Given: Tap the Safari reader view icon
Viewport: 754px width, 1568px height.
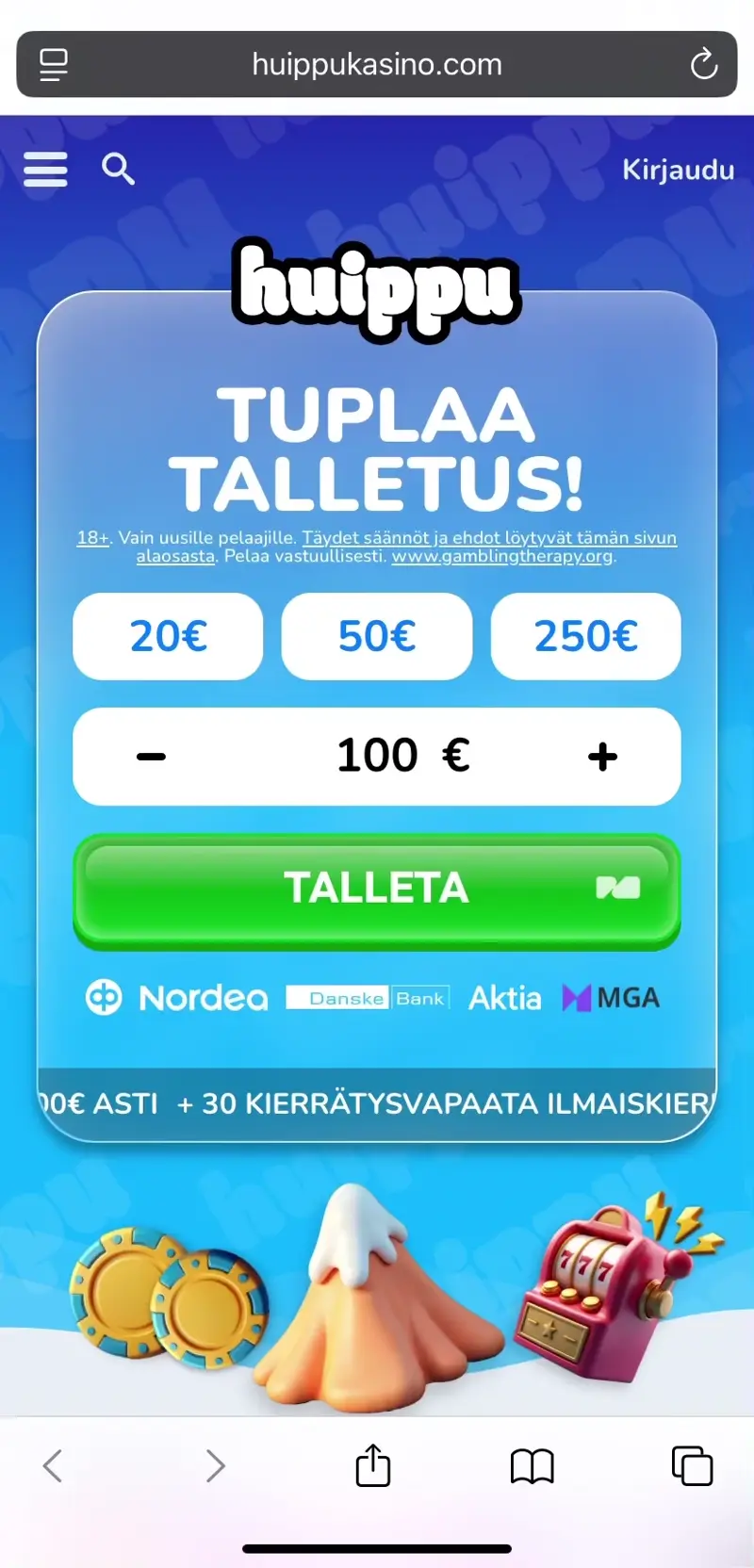Looking at the screenshot, I should (x=54, y=64).
